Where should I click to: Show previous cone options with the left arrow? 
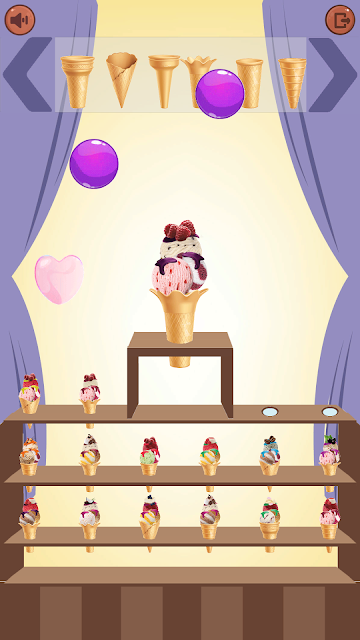tap(27, 74)
